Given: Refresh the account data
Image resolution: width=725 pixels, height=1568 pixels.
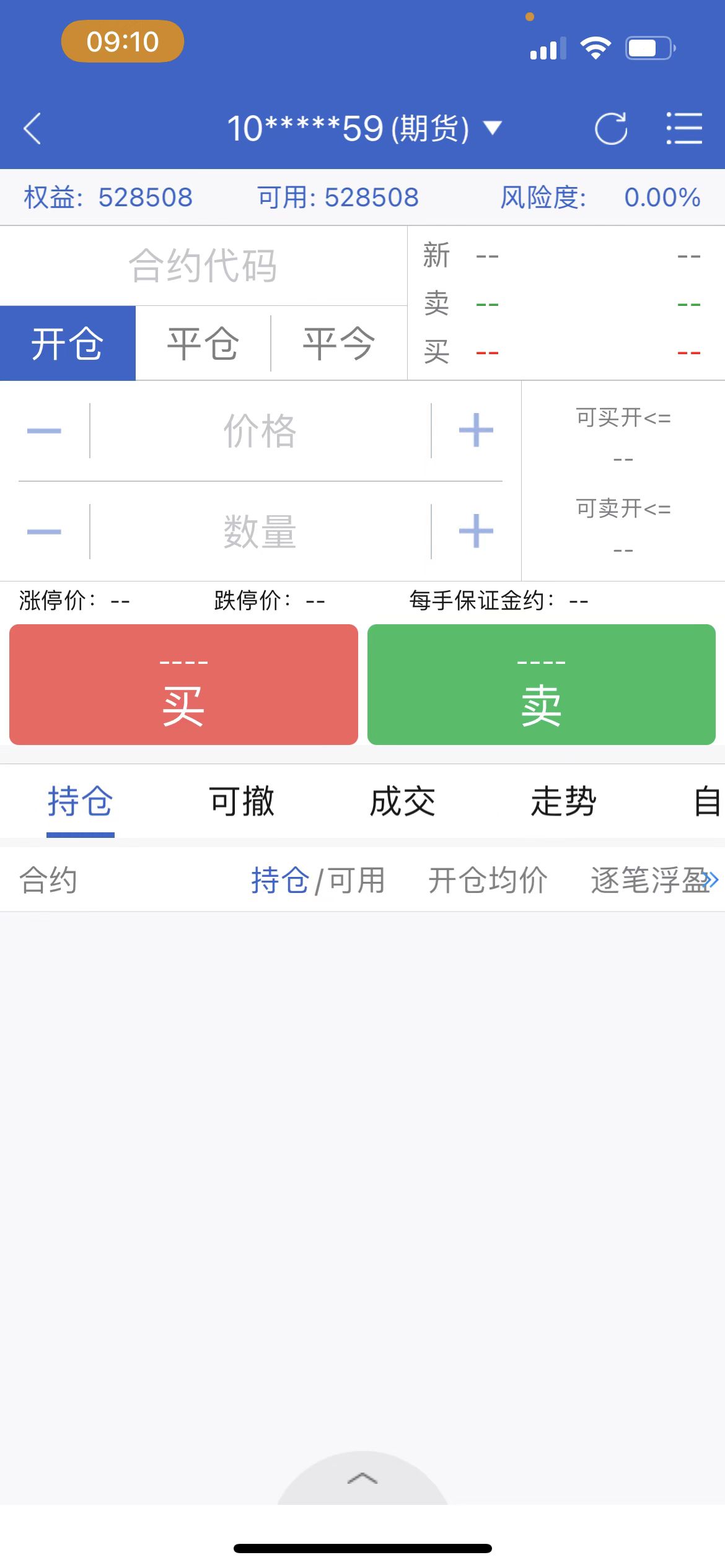Looking at the screenshot, I should pyautogui.click(x=611, y=129).
